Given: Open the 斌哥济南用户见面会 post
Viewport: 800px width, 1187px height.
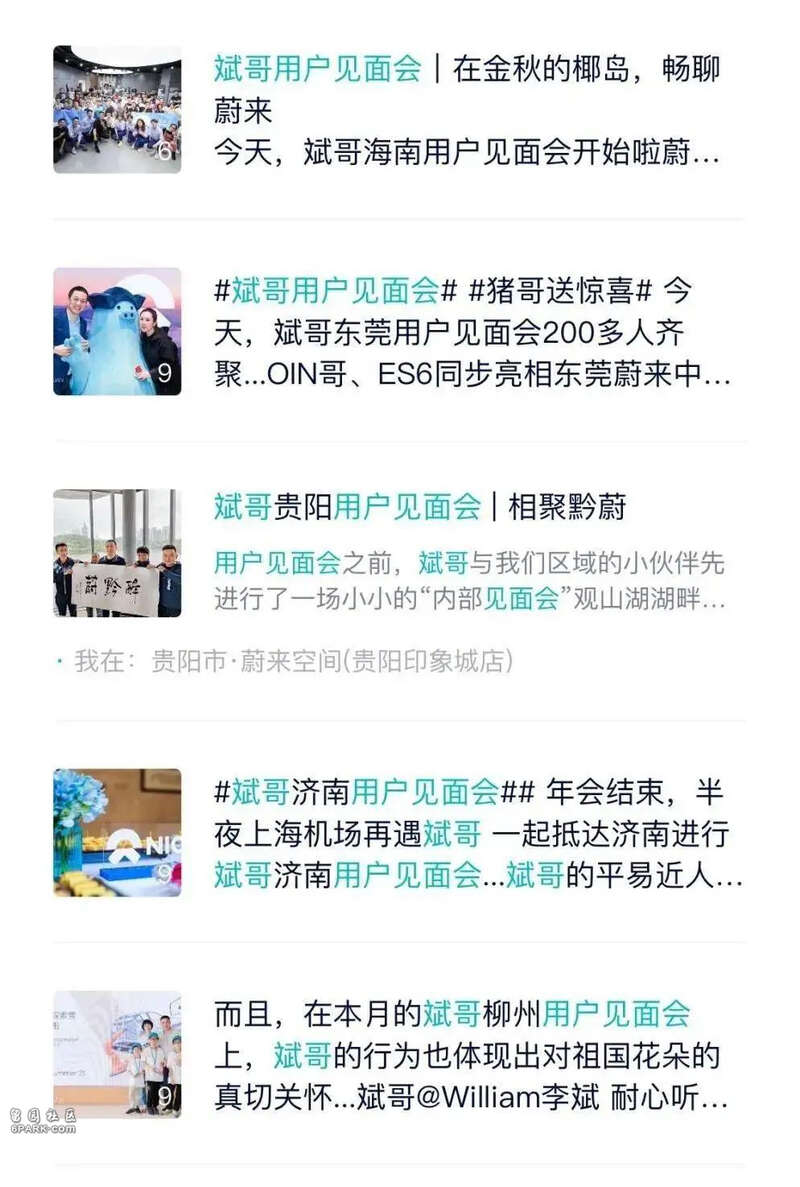Looking at the screenshot, I should pyautogui.click(x=470, y=834).
